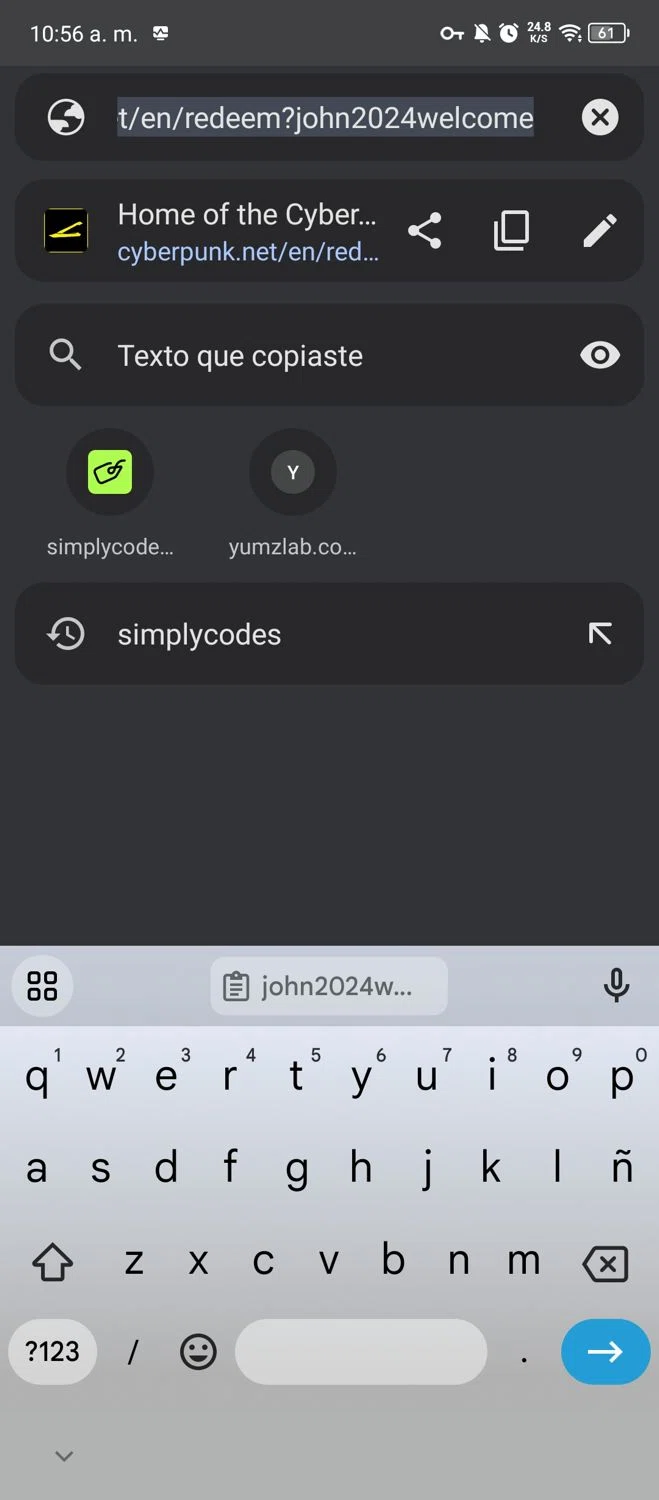Copy the current page URL
The image size is (659, 1500).
(x=511, y=231)
